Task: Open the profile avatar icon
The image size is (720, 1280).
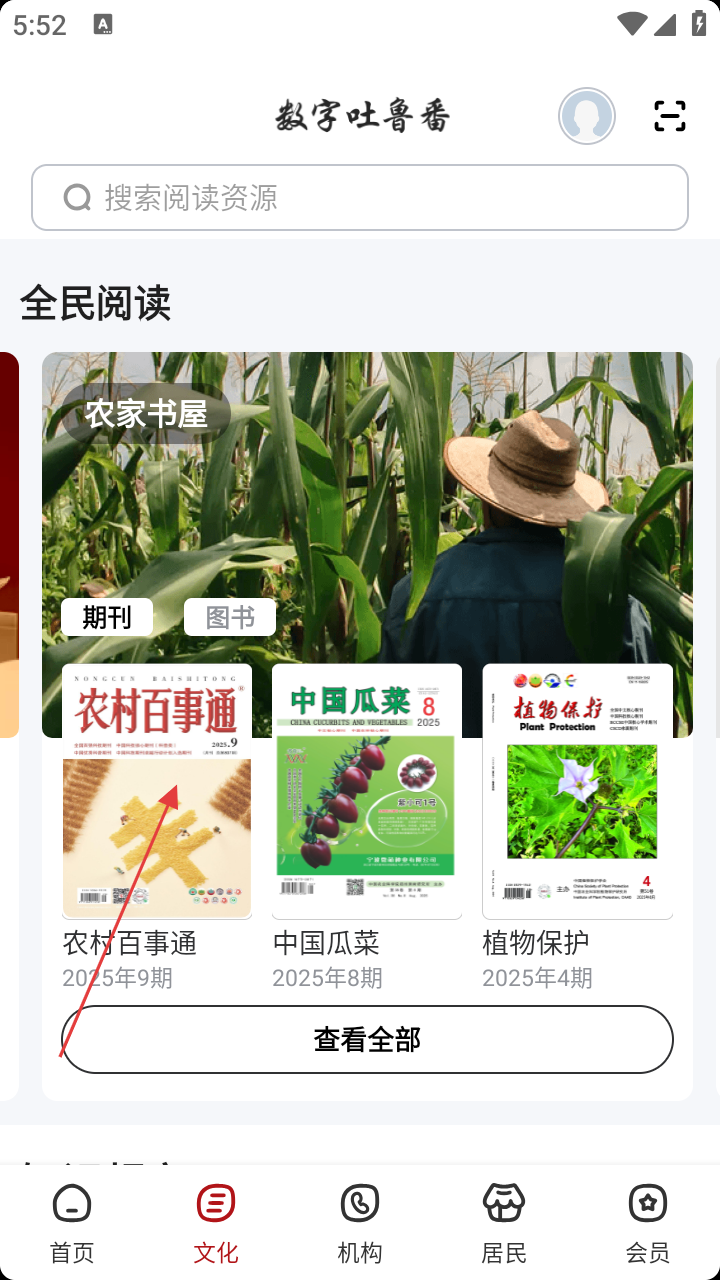Action: point(587,117)
